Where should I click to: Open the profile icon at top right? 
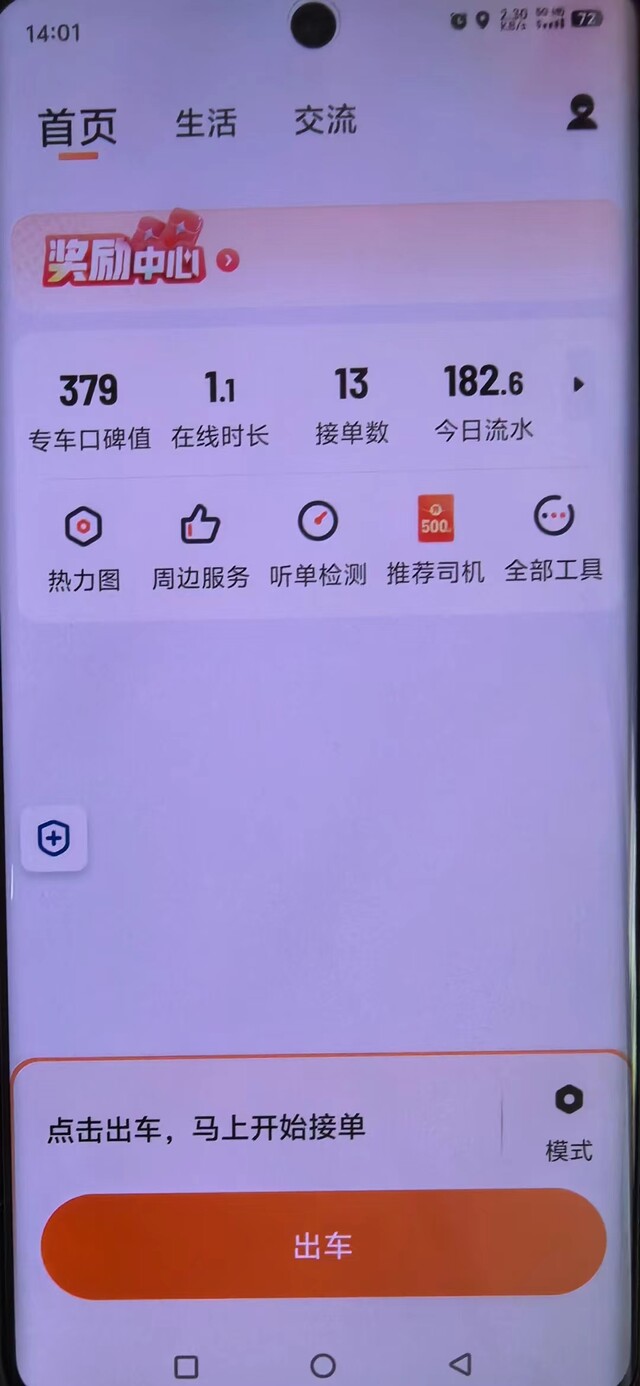[x=581, y=113]
